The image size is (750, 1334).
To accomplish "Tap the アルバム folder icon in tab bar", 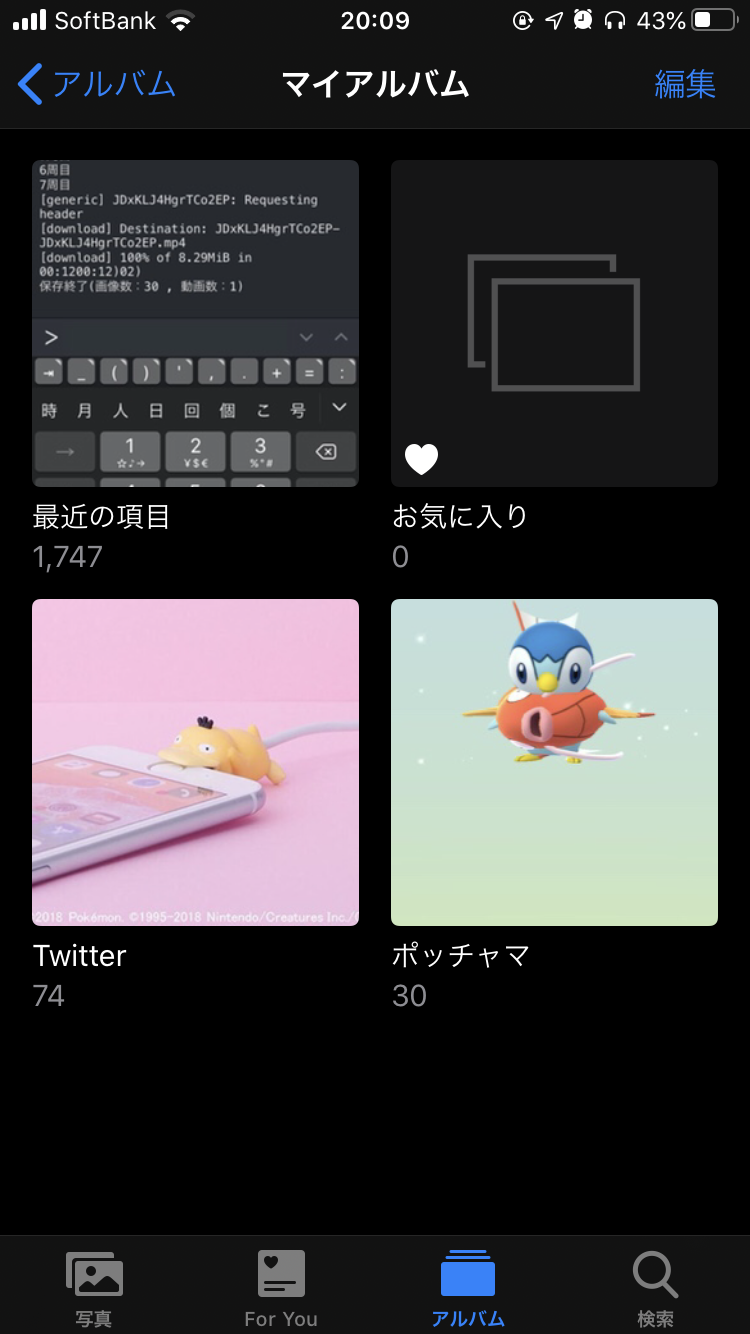I will coord(468,1273).
